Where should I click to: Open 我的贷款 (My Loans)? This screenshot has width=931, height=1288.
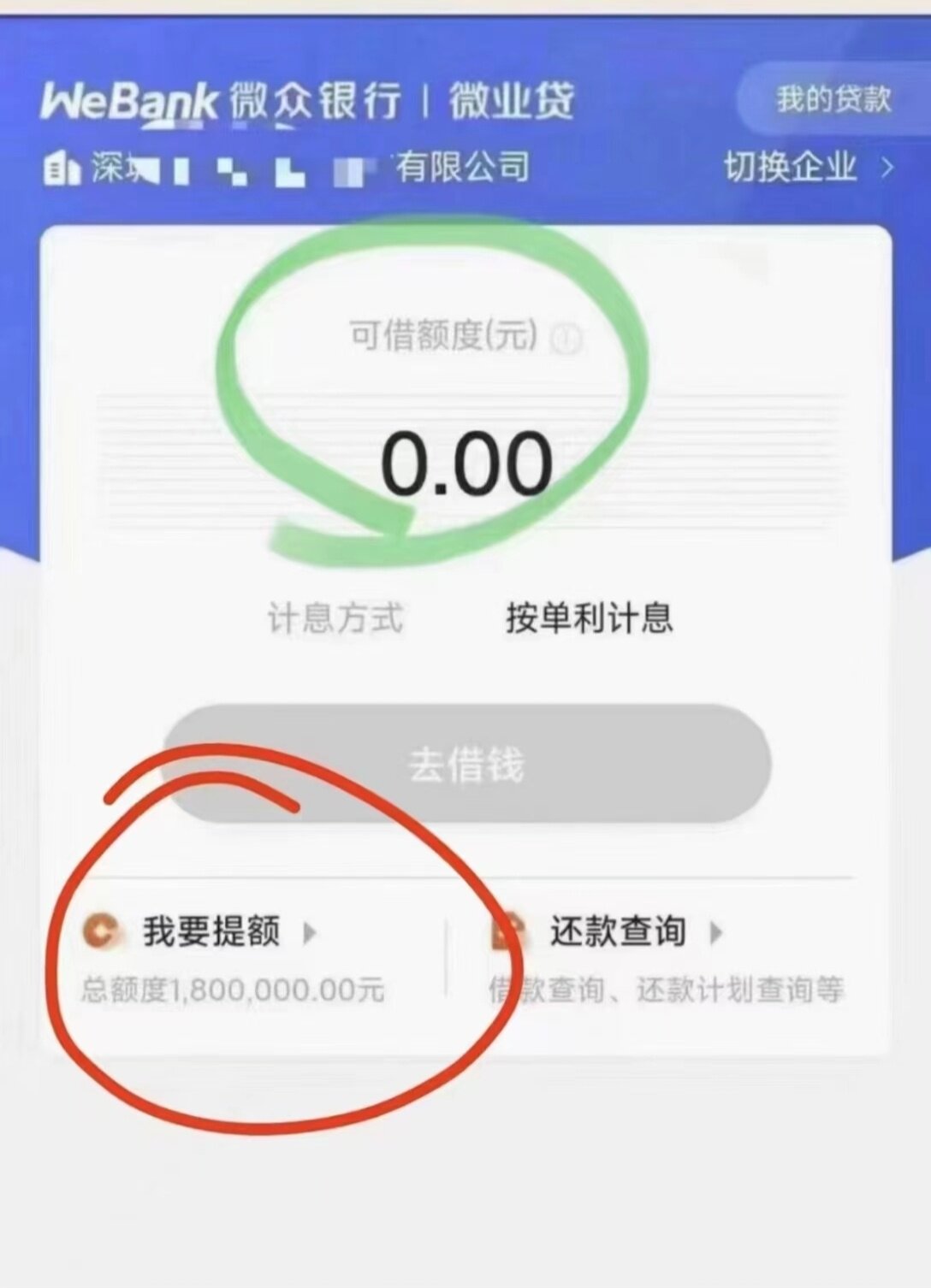833,99
